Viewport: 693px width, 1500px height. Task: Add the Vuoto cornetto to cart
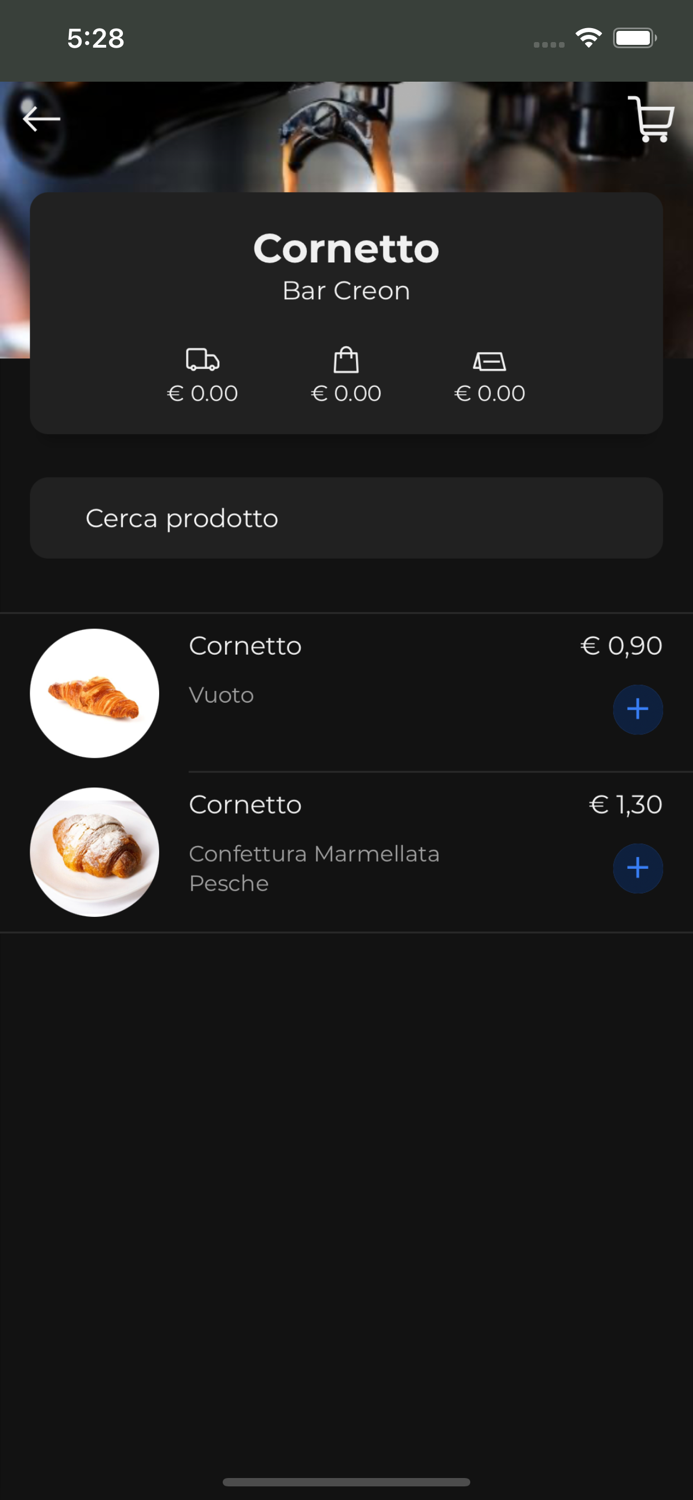pos(637,710)
